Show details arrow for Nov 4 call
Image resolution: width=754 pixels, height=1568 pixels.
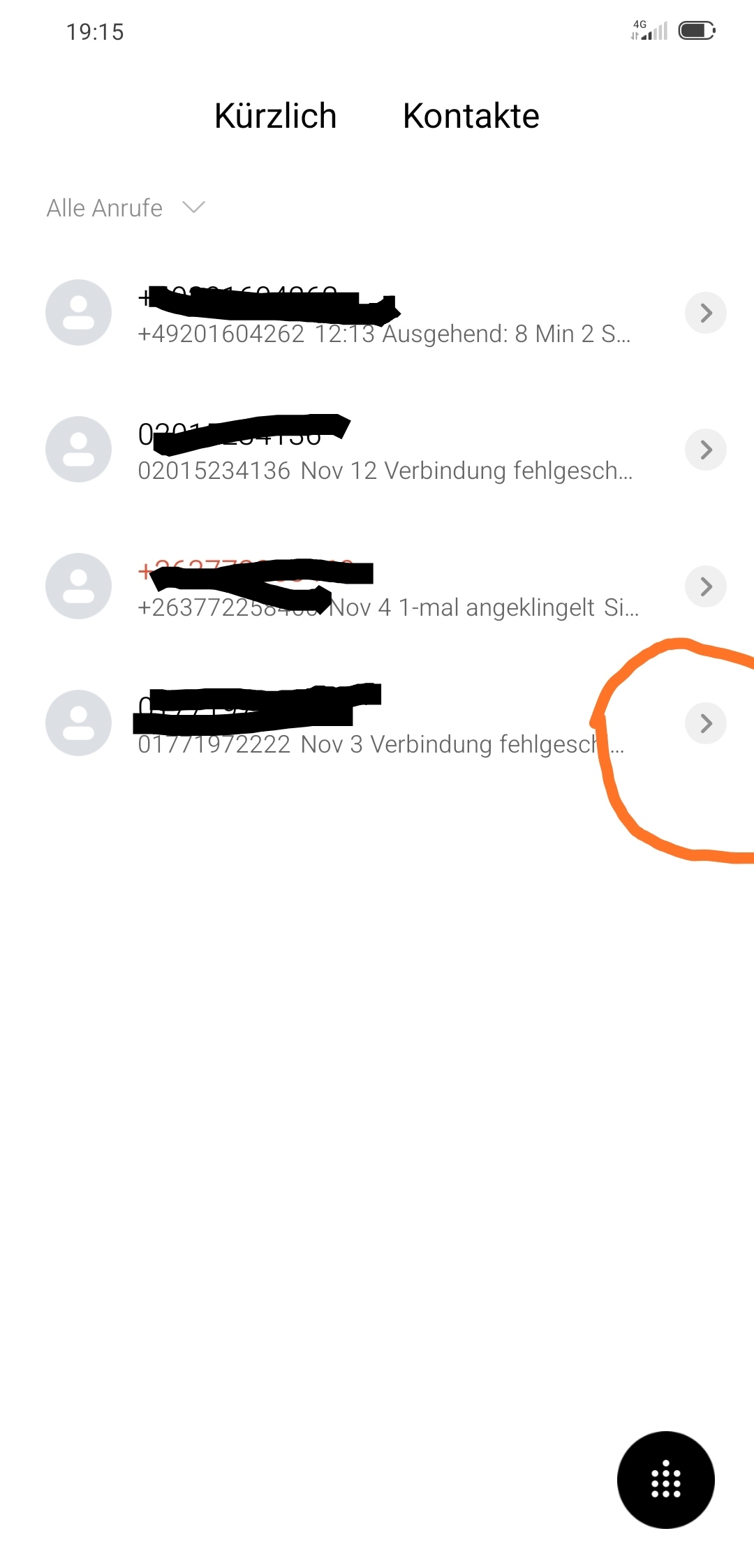coord(705,586)
